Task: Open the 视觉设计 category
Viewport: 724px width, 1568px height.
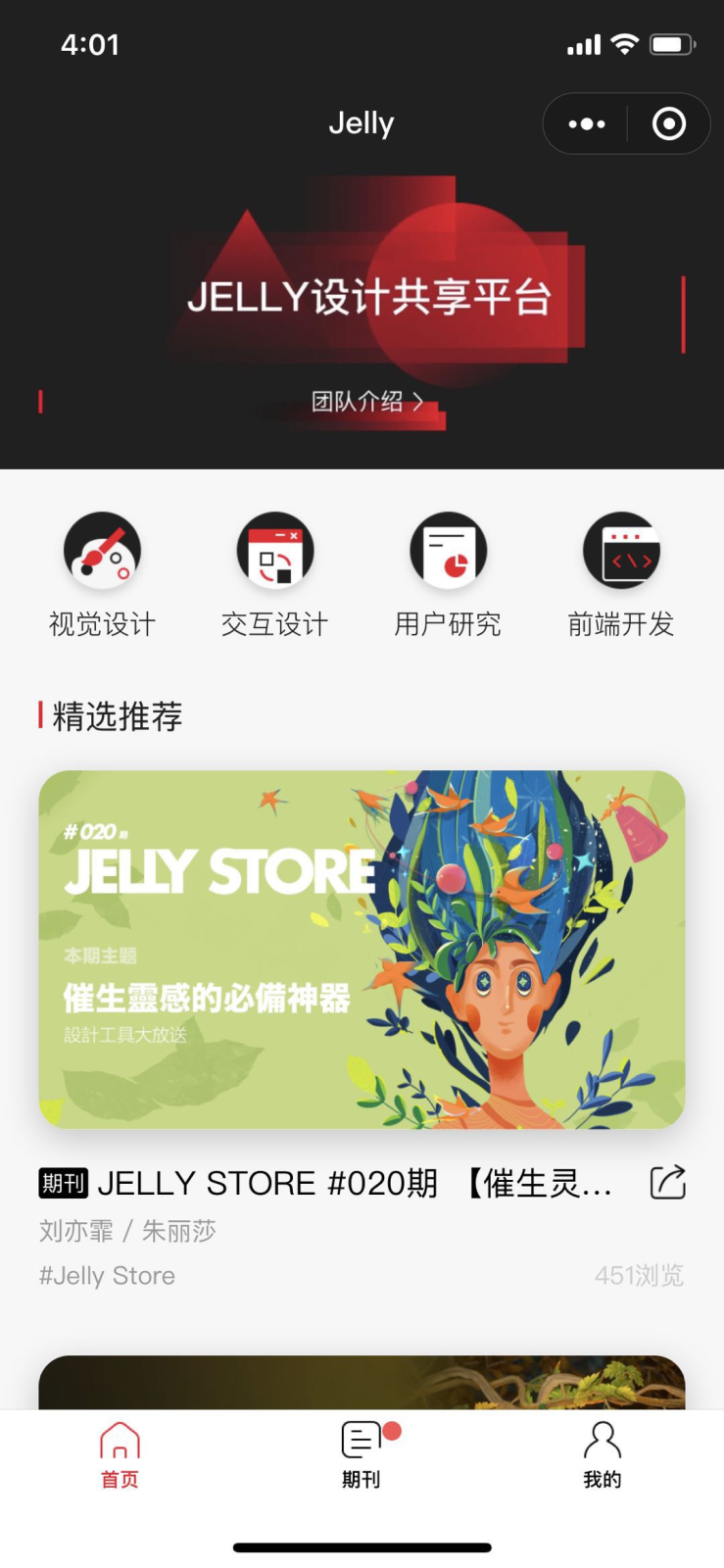Action: pos(103,574)
